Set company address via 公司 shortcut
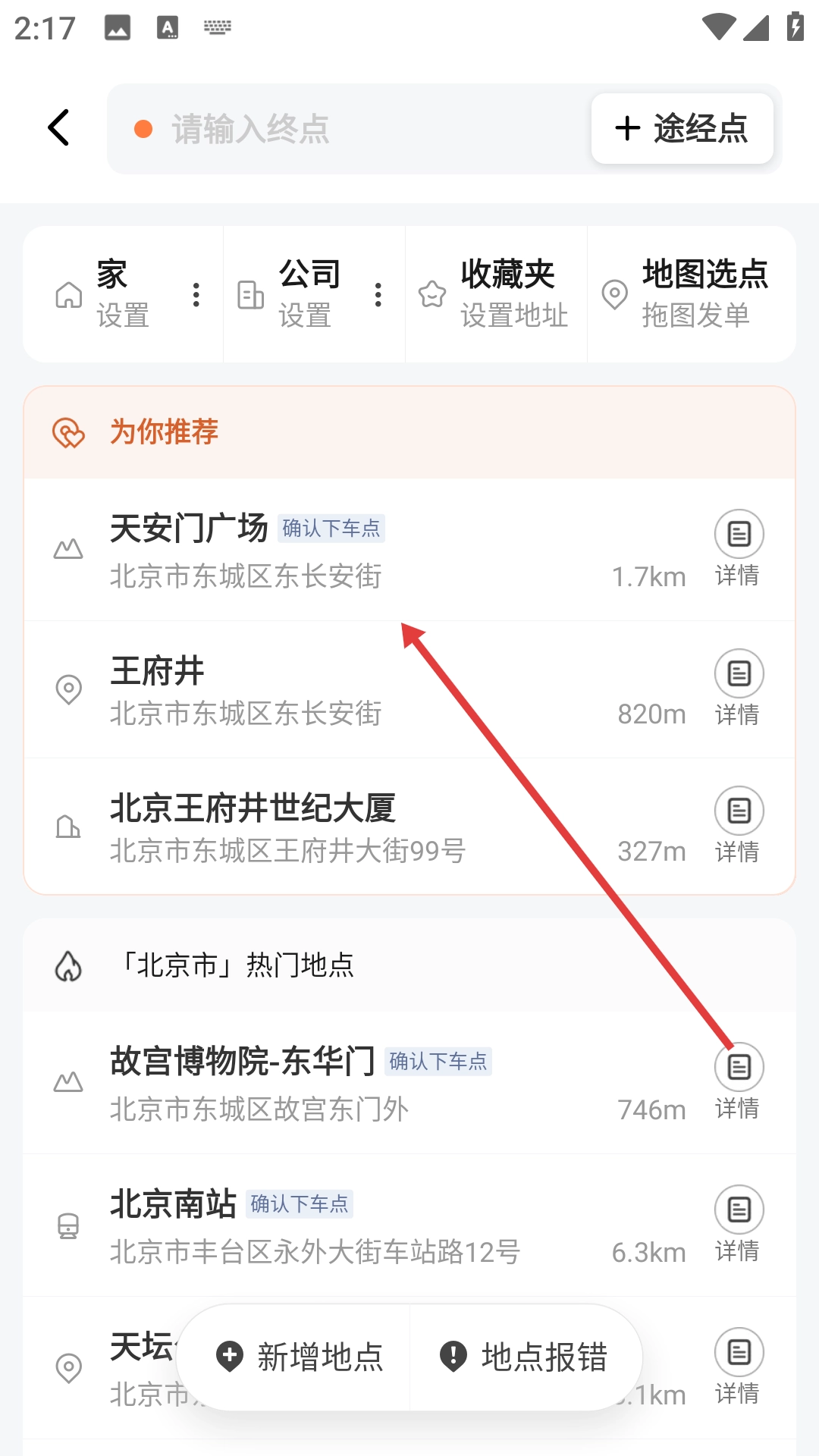This screenshot has height=1456, width=819. coord(300,294)
